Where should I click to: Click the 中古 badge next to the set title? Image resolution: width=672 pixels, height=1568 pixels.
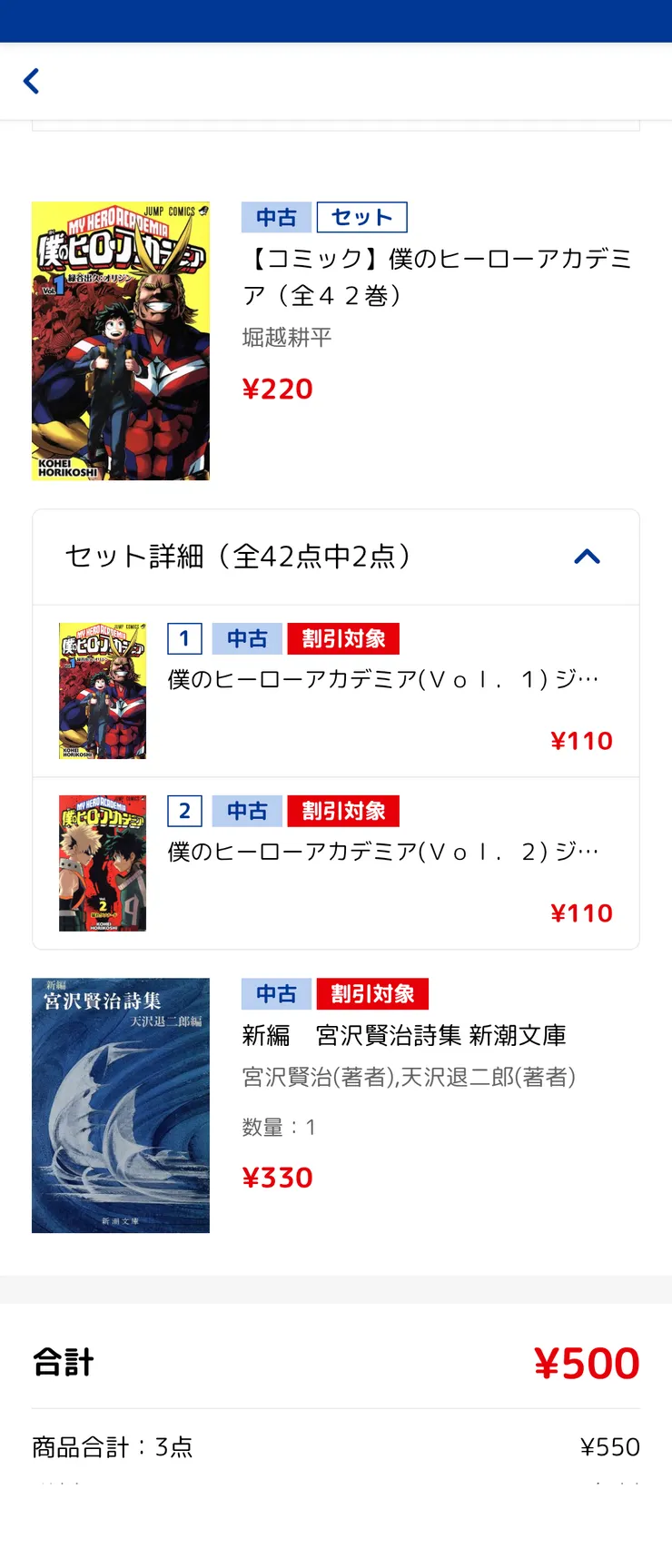275,217
